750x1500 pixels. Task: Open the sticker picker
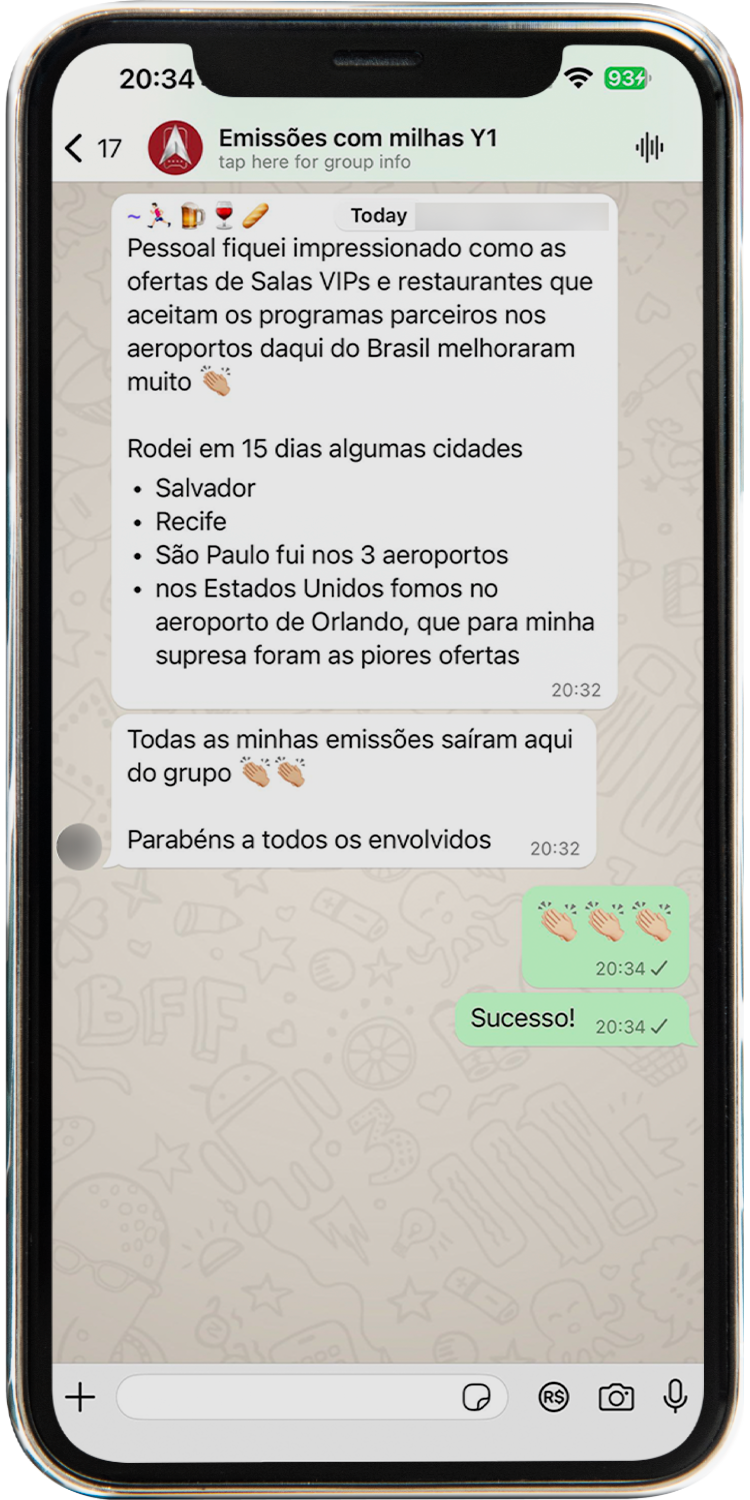(477, 1397)
